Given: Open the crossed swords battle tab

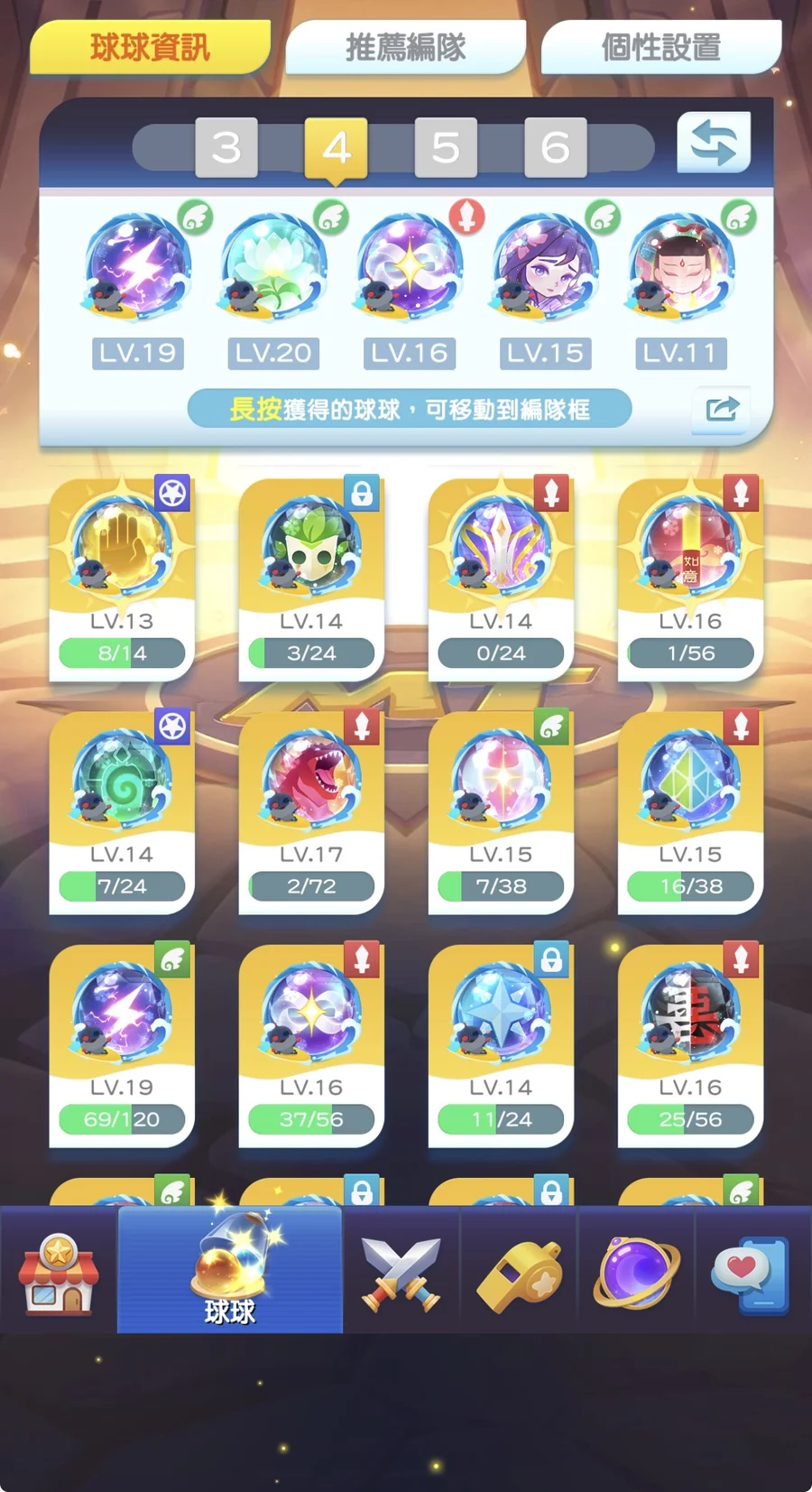Looking at the screenshot, I should 401,1271.
